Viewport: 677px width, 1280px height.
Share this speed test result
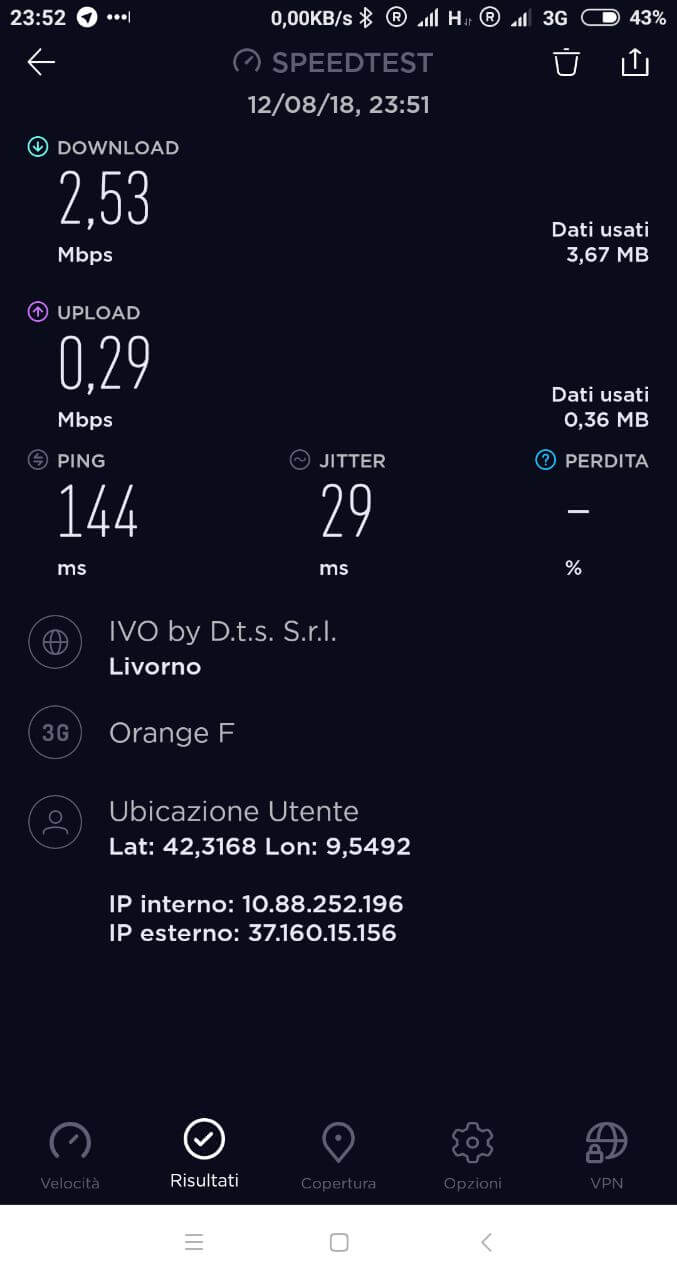coord(635,62)
